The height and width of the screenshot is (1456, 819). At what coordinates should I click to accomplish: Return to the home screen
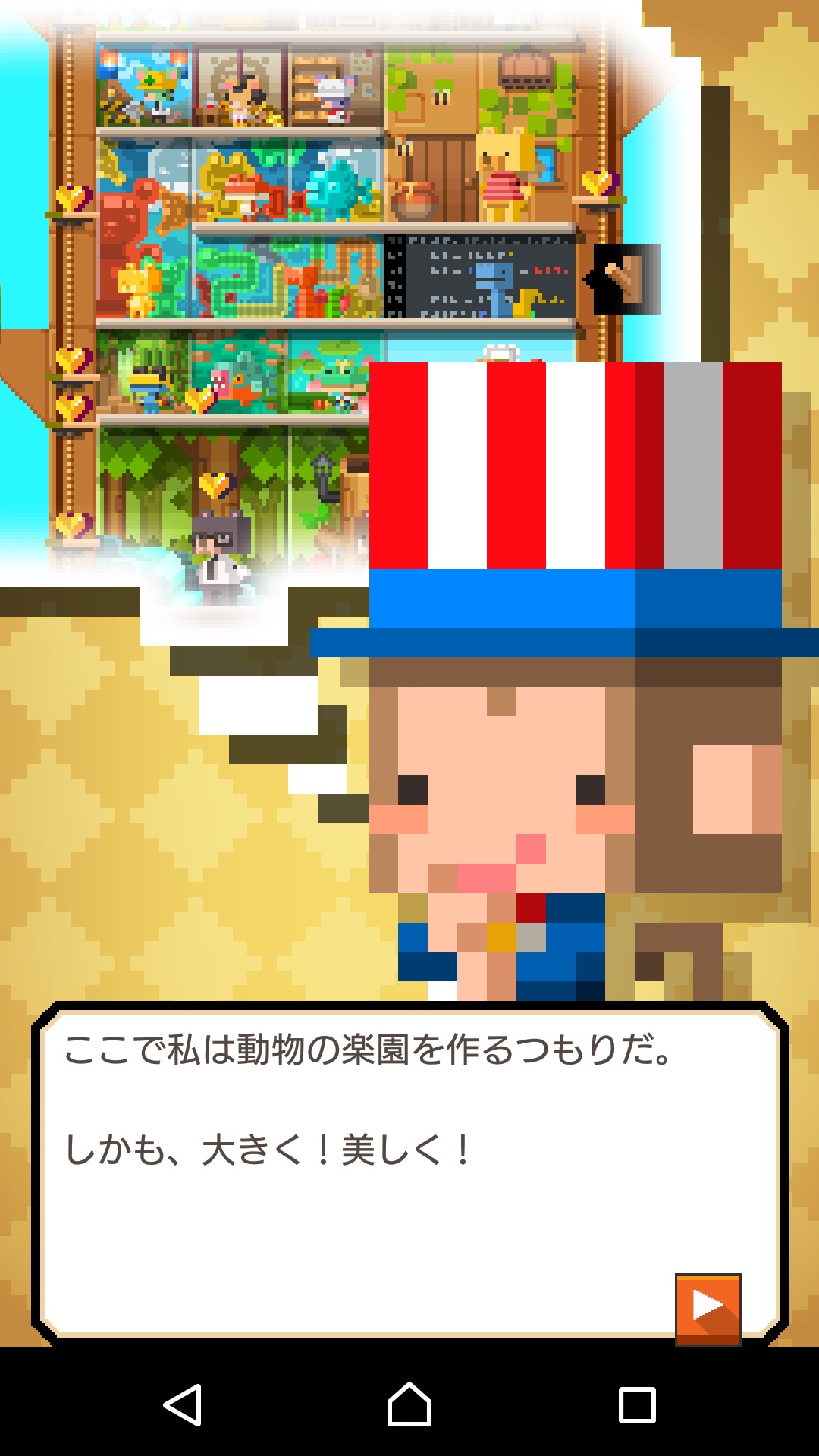pos(409,1404)
